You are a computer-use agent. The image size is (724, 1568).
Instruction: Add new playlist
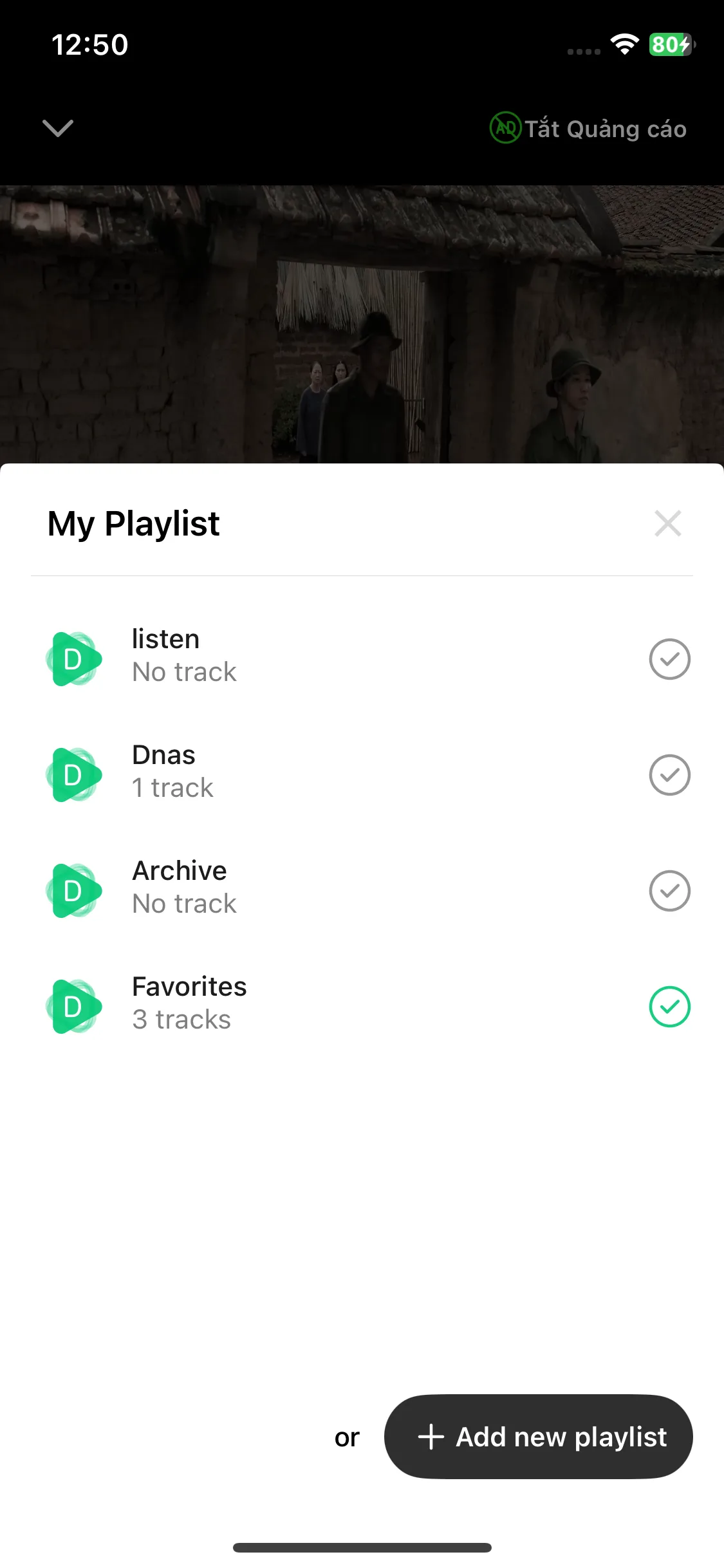538,1437
